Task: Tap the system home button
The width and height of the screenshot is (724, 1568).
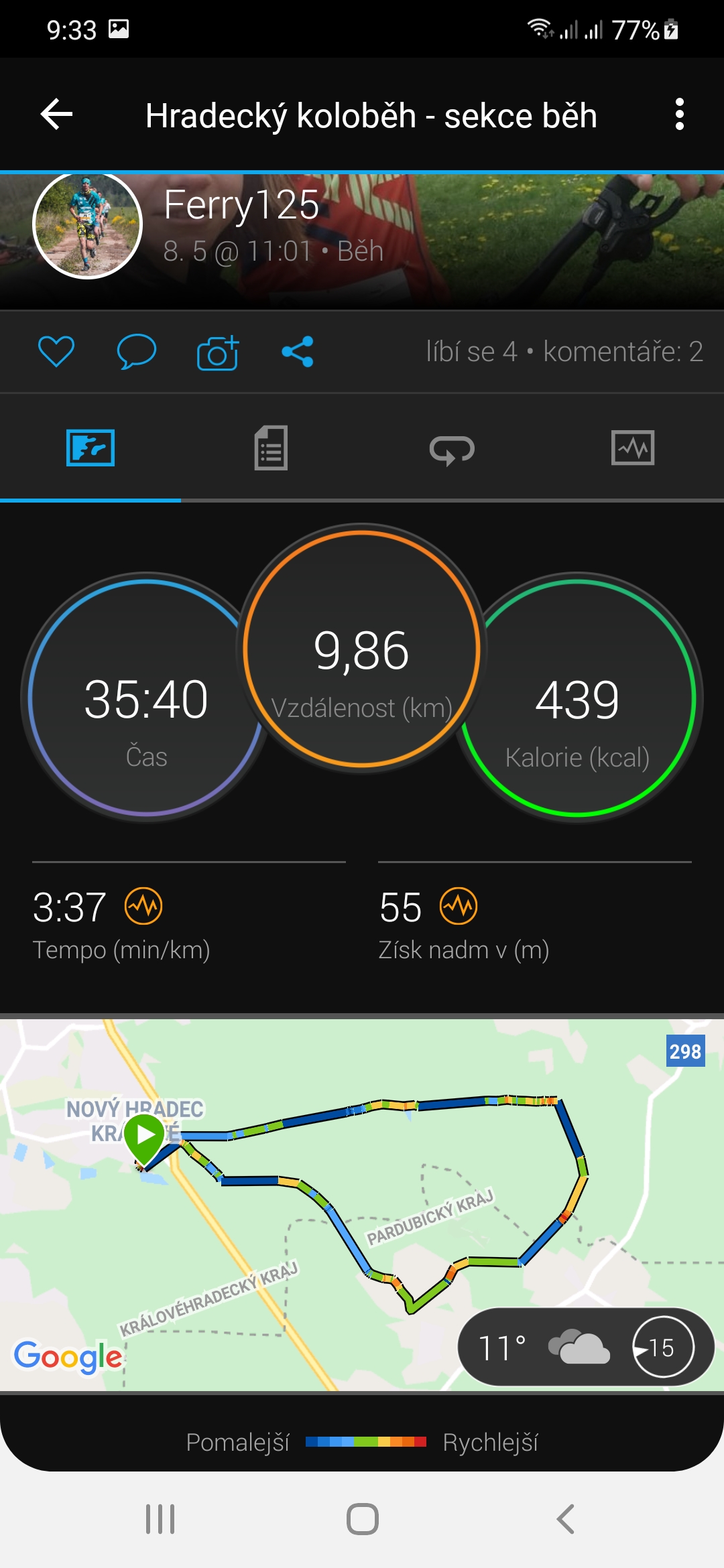Action: 363,1519
